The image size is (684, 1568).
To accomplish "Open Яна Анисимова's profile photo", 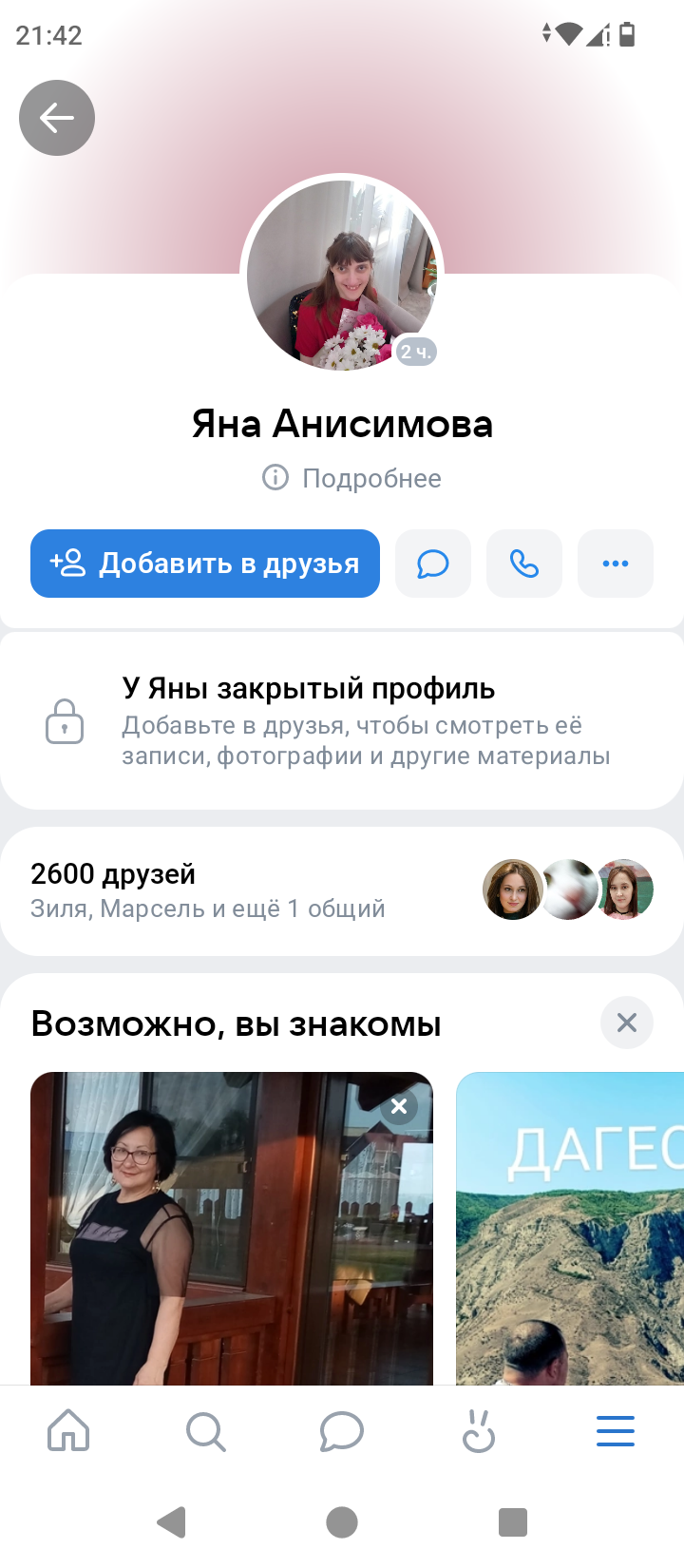I will 341,276.
